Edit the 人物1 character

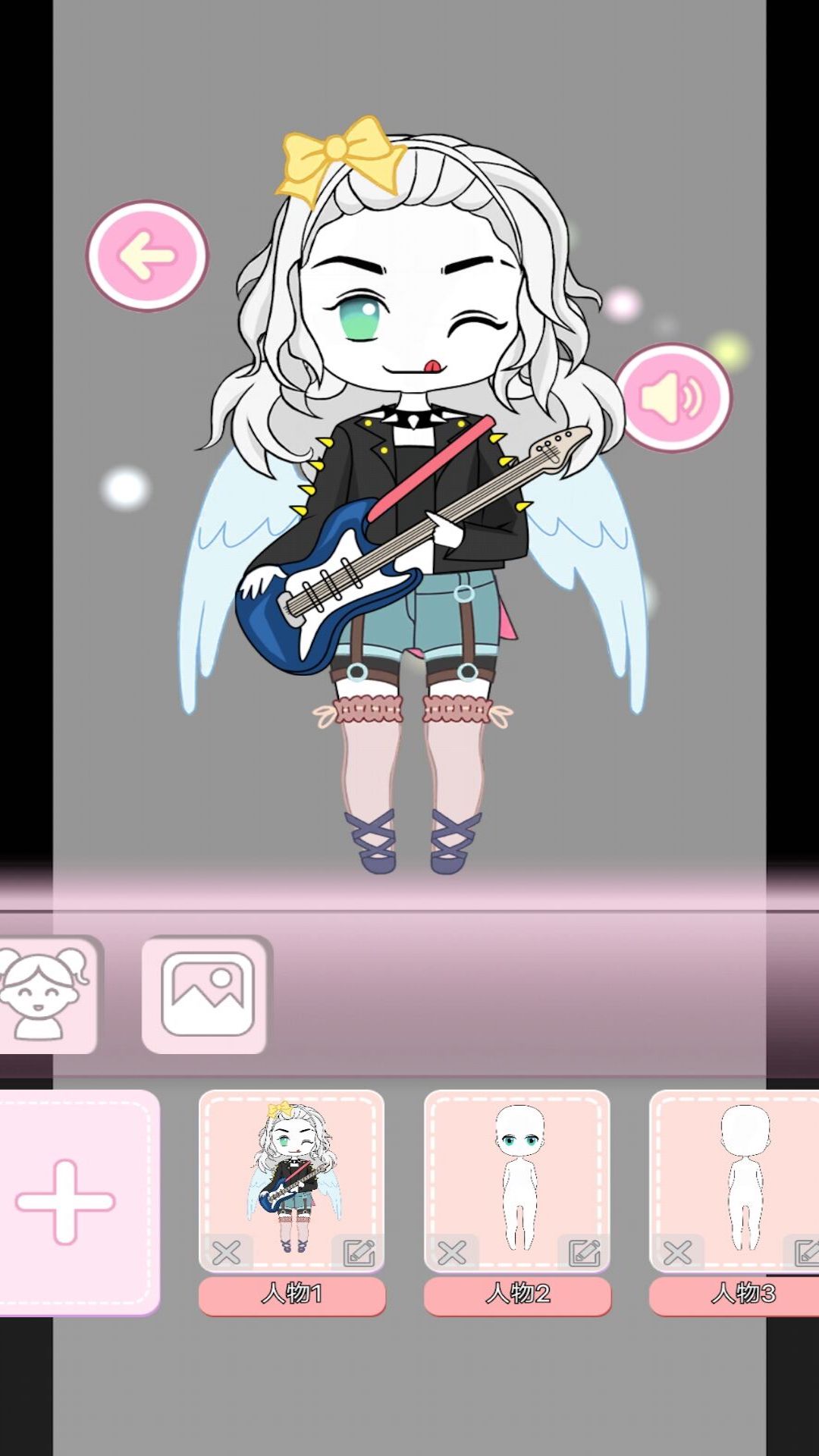tap(358, 1253)
